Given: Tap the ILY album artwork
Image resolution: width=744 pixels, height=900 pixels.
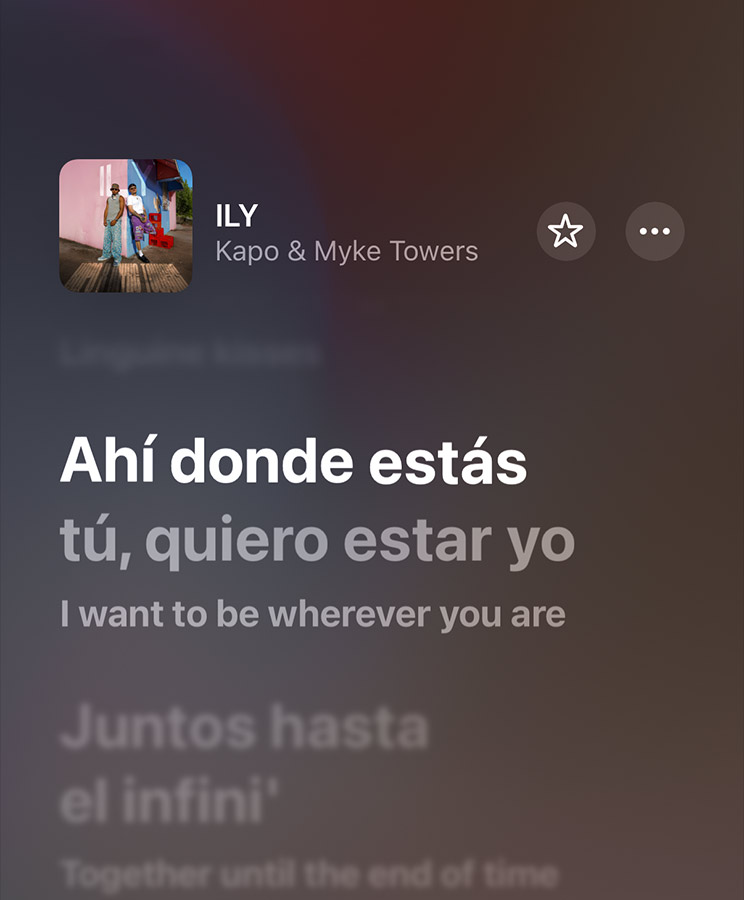Looking at the screenshot, I should point(126,226).
